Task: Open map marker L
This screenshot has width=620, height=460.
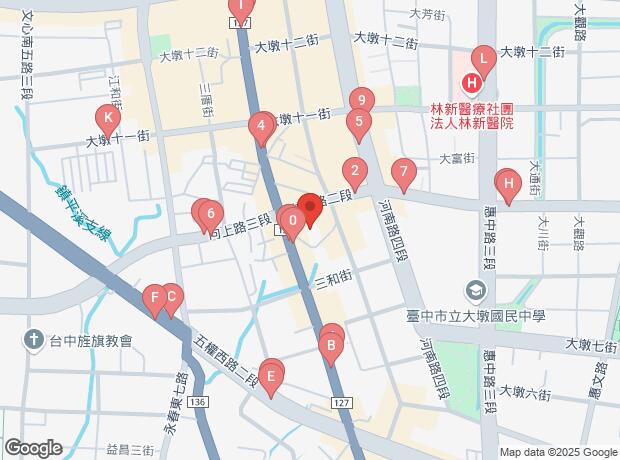Action: pos(483,58)
